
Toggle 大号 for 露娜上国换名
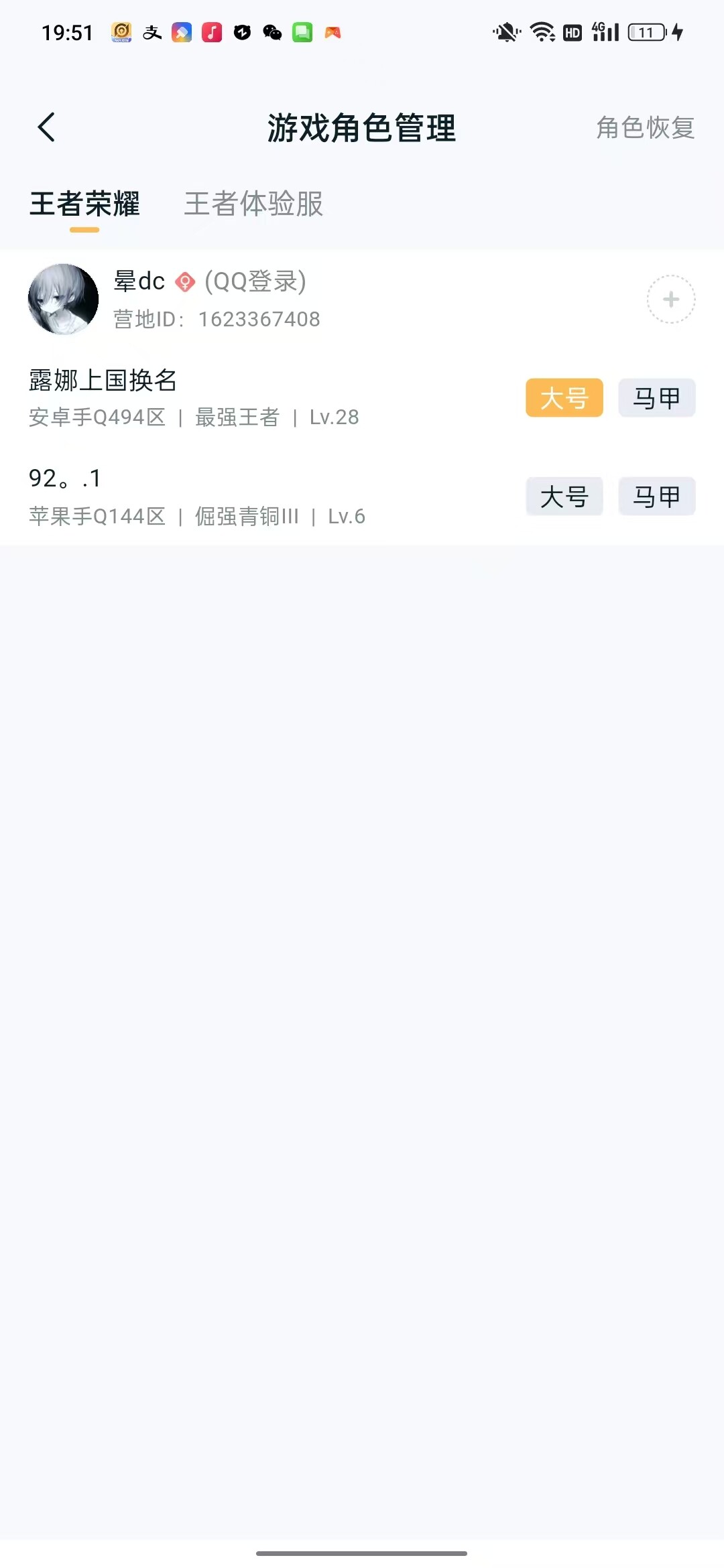point(564,398)
